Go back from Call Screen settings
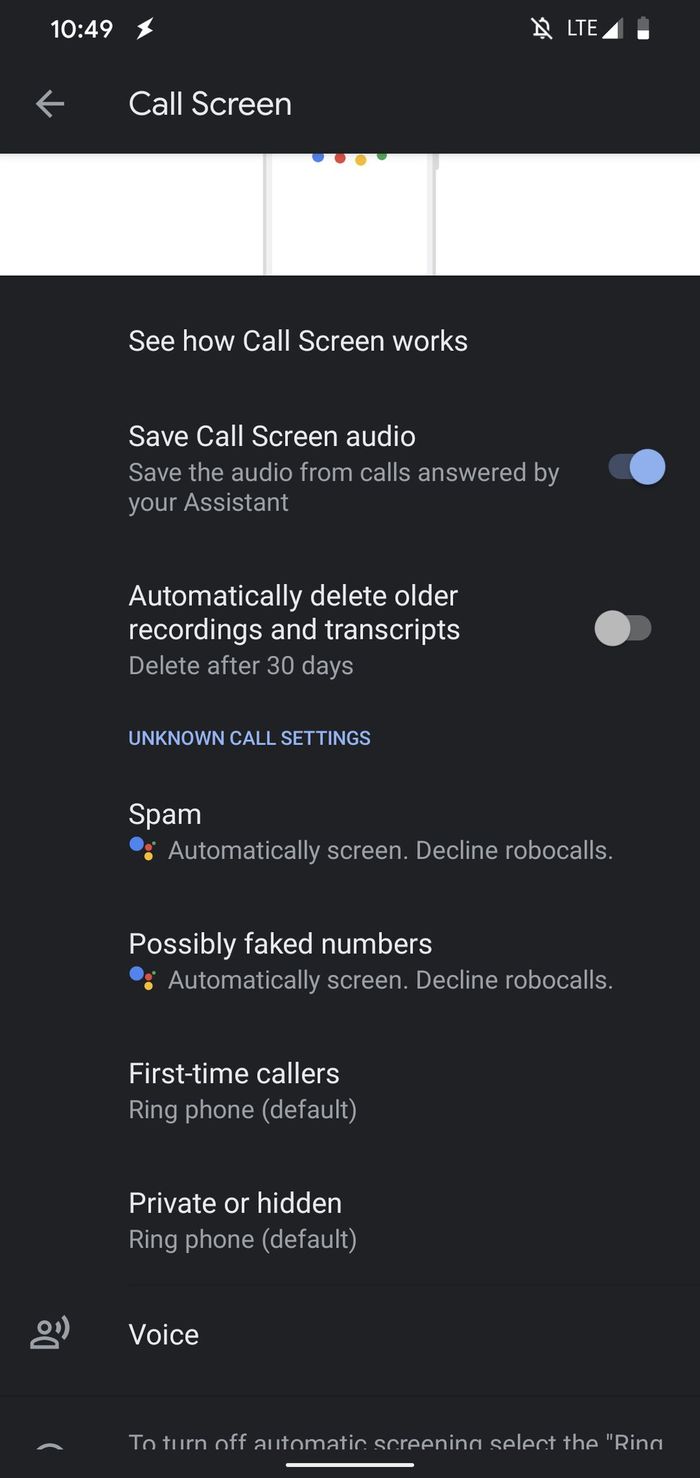Screen dimensions: 700x1478 [49, 104]
